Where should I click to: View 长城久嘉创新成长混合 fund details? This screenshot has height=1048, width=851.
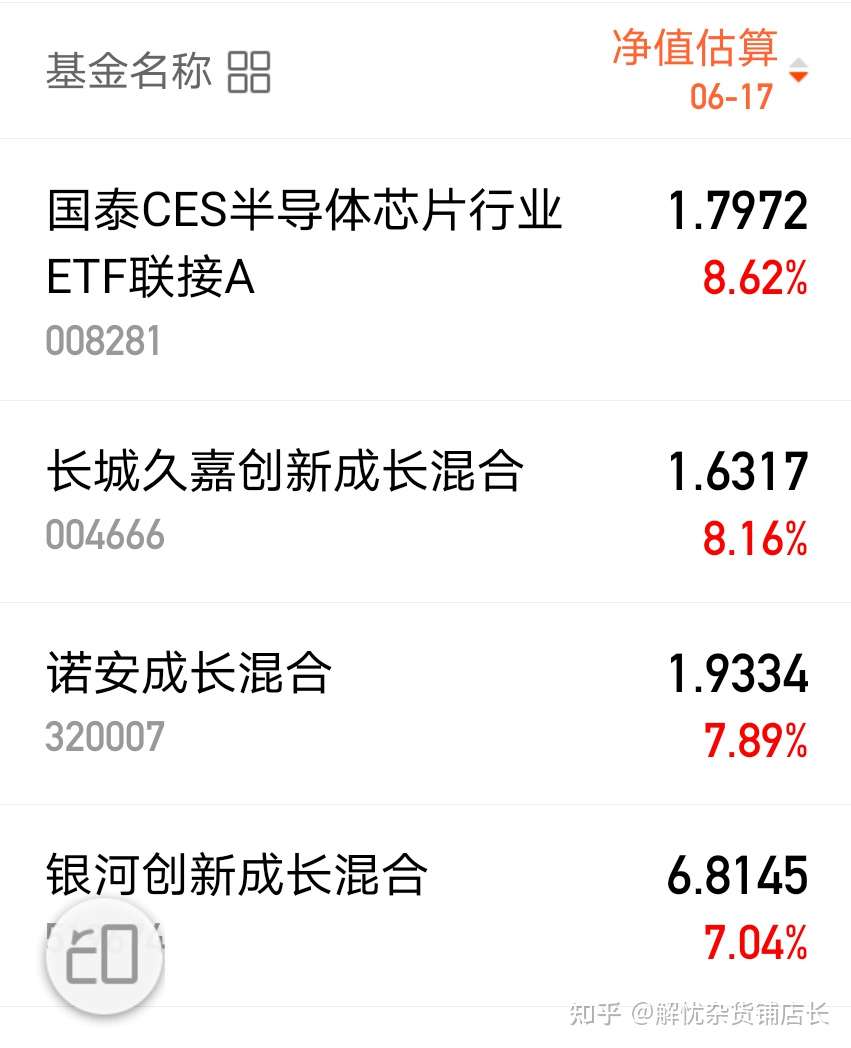[285, 471]
